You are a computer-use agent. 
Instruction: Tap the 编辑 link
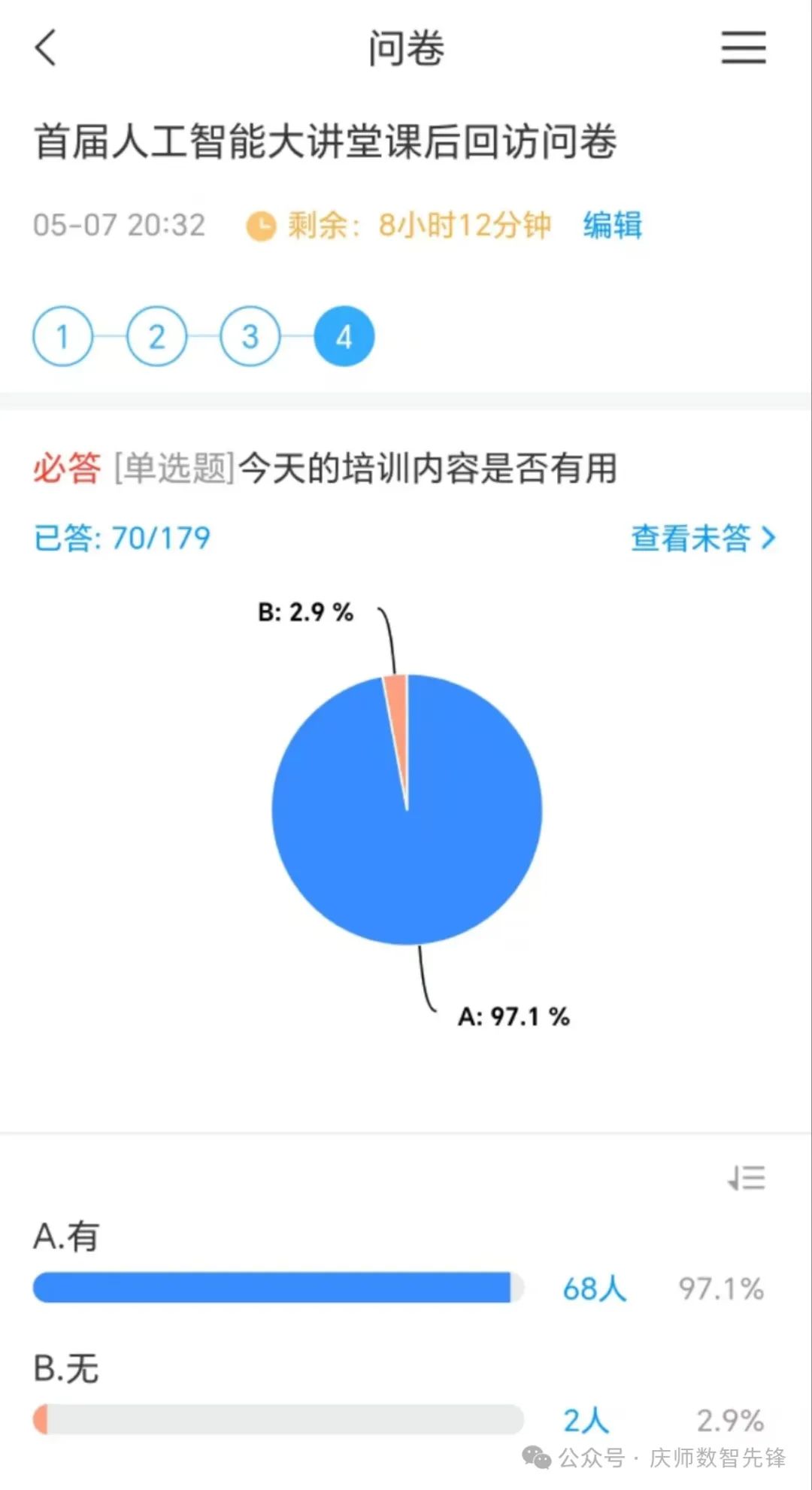click(x=612, y=225)
